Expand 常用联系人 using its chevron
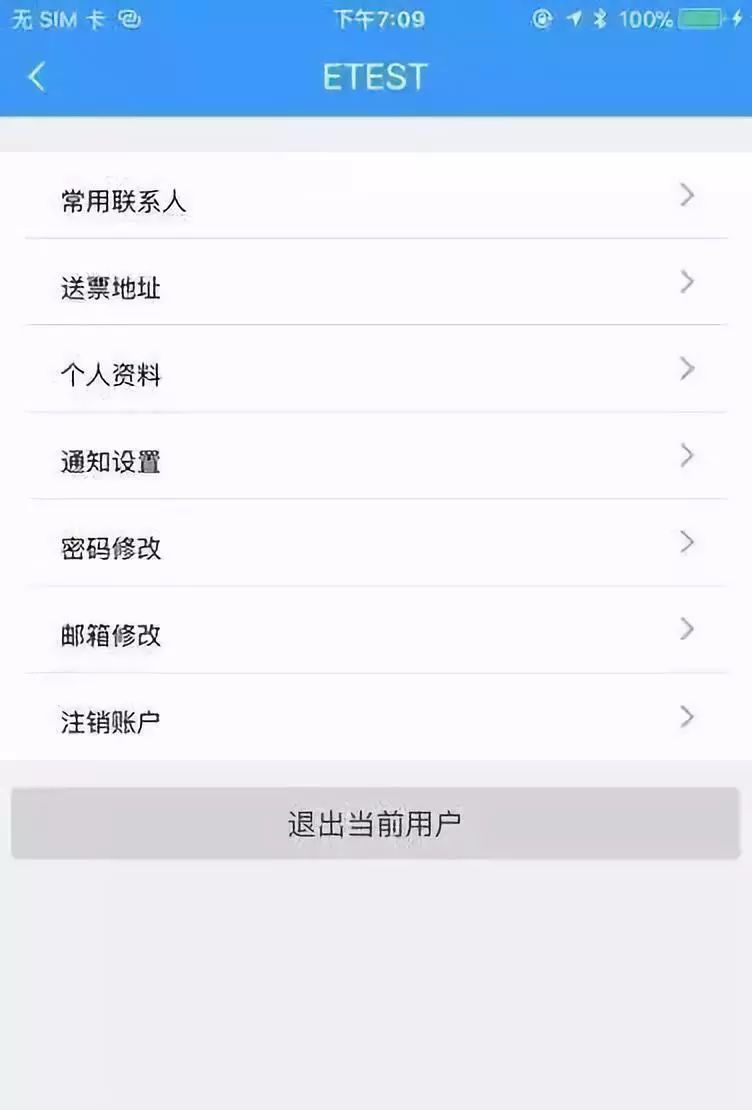The height and width of the screenshot is (1110, 752). tap(688, 195)
